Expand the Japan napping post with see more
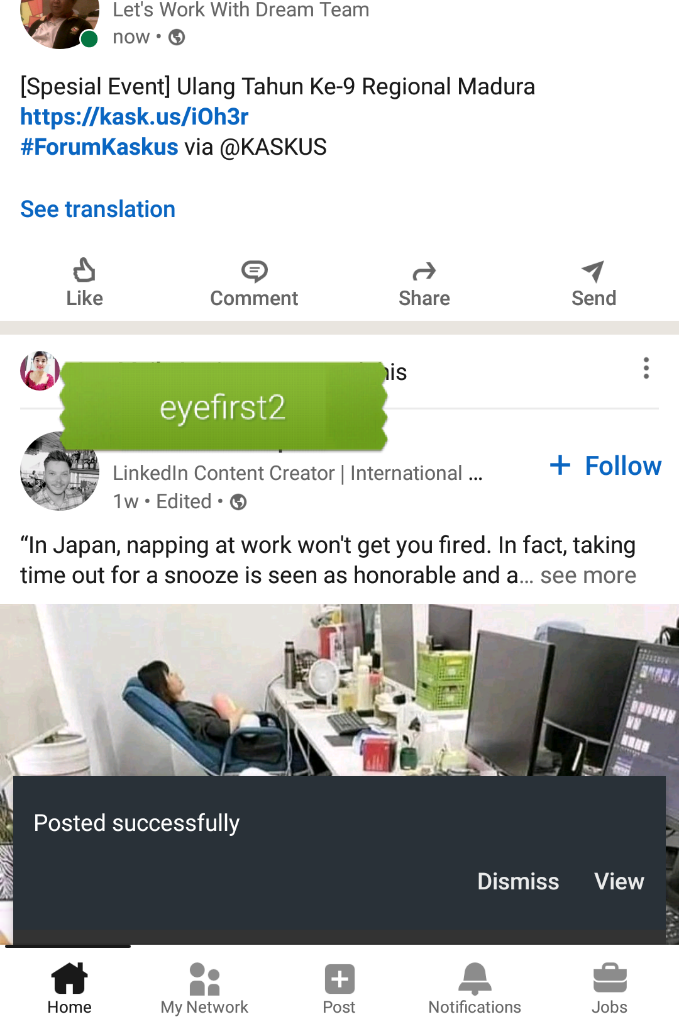This screenshot has height=1024, width=679. click(588, 576)
